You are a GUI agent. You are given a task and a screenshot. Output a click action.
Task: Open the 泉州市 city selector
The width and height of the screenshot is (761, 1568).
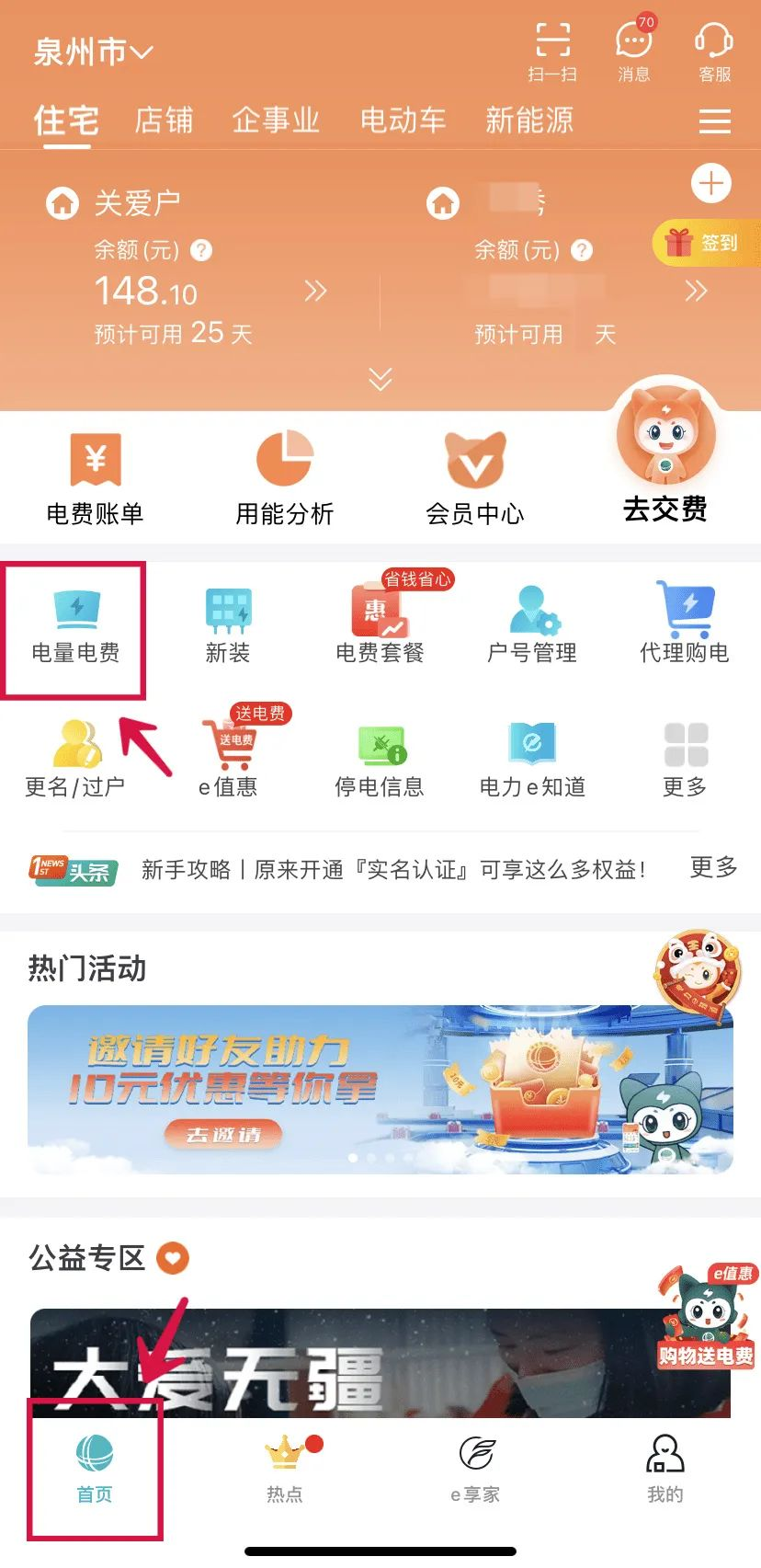point(92,52)
